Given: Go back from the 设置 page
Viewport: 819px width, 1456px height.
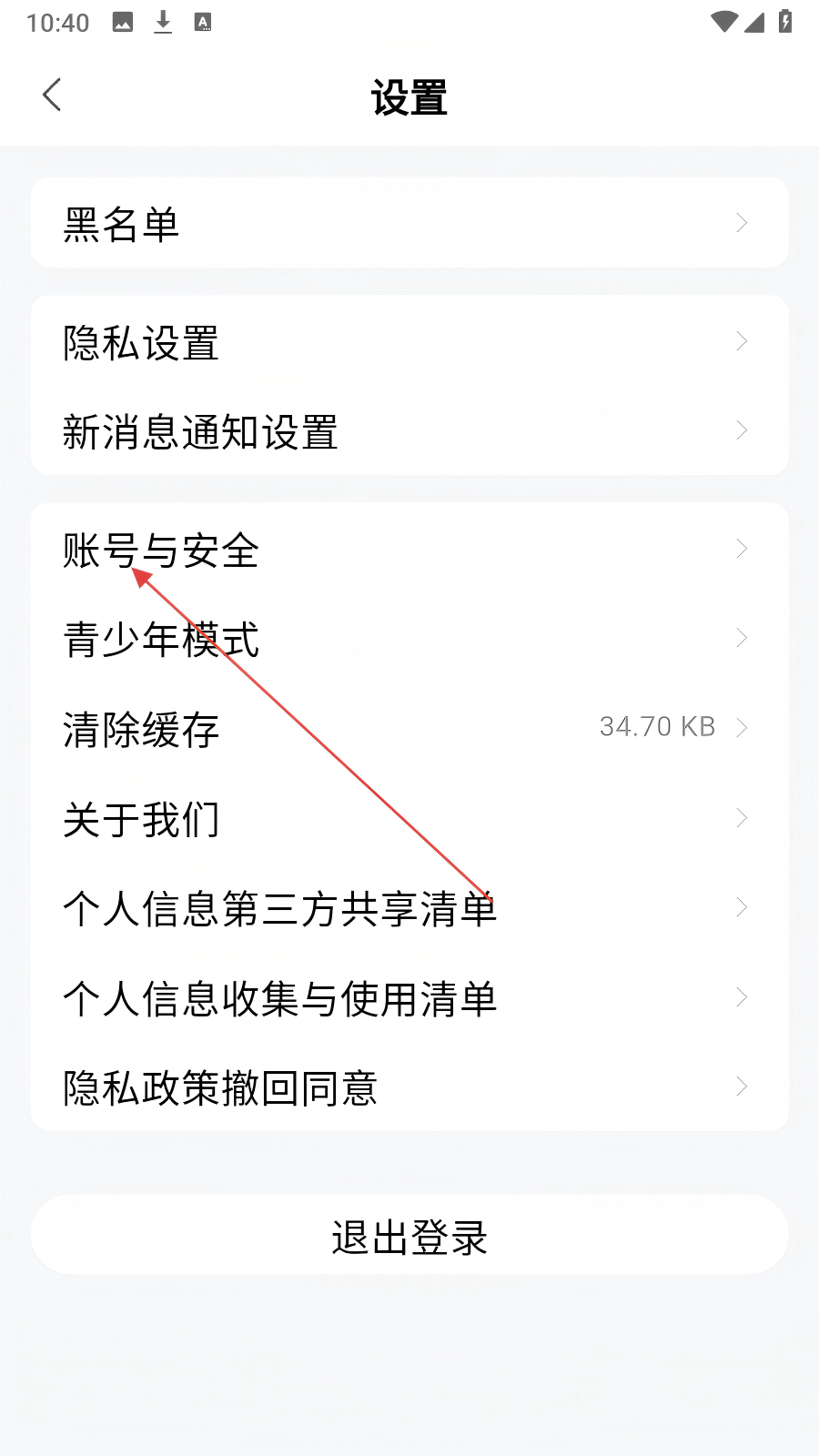Looking at the screenshot, I should point(52,96).
